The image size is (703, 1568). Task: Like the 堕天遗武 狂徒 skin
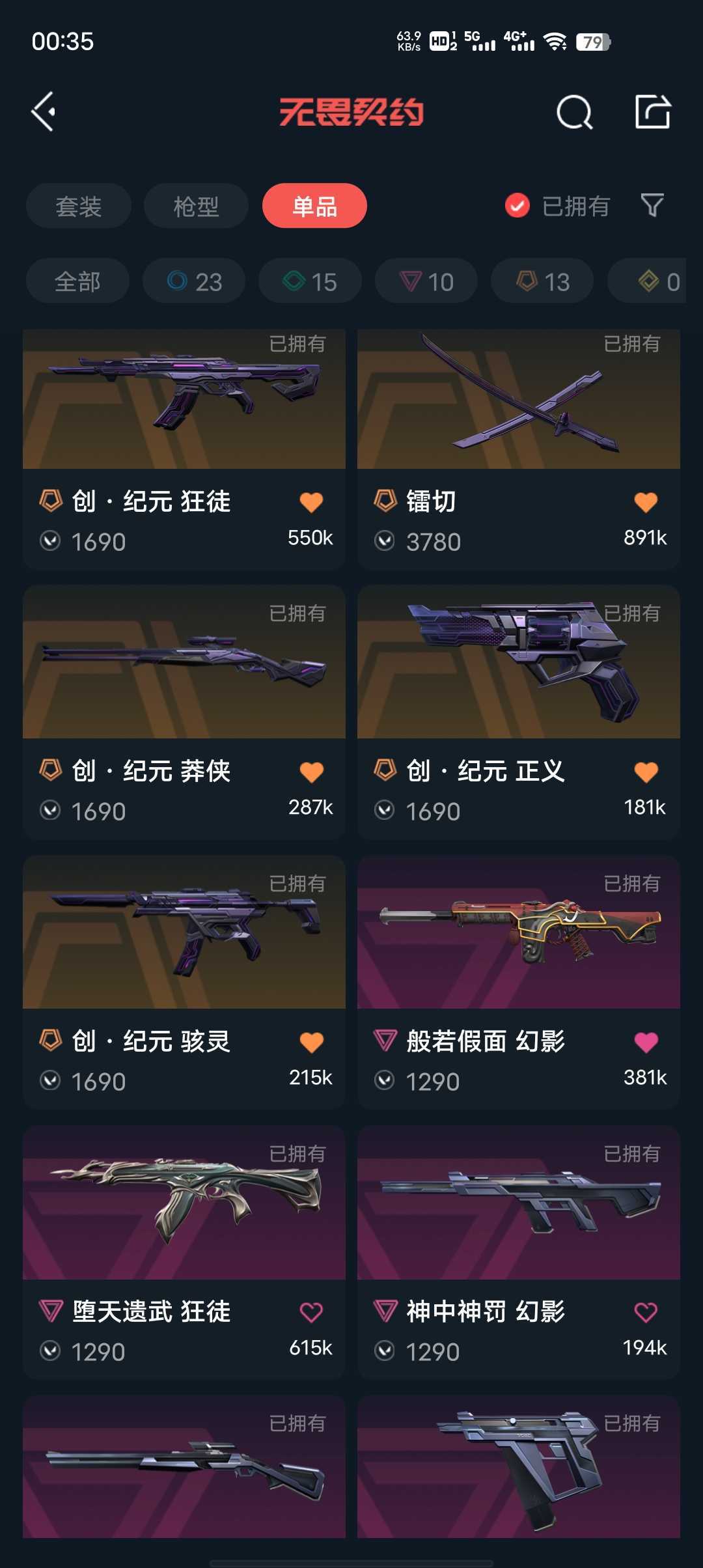click(311, 1312)
